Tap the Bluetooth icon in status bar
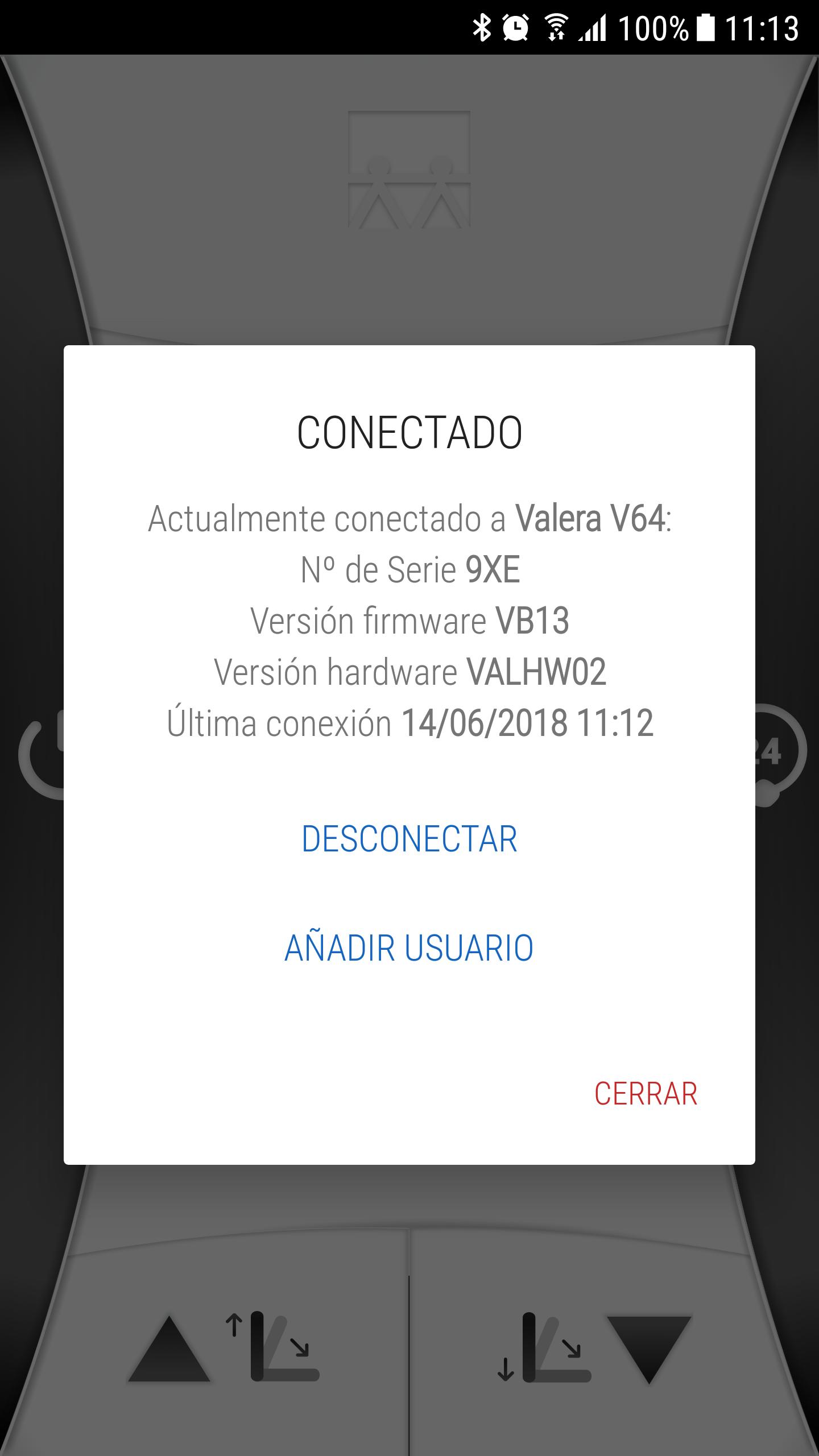Image resolution: width=819 pixels, height=1456 pixels. click(x=483, y=28)
